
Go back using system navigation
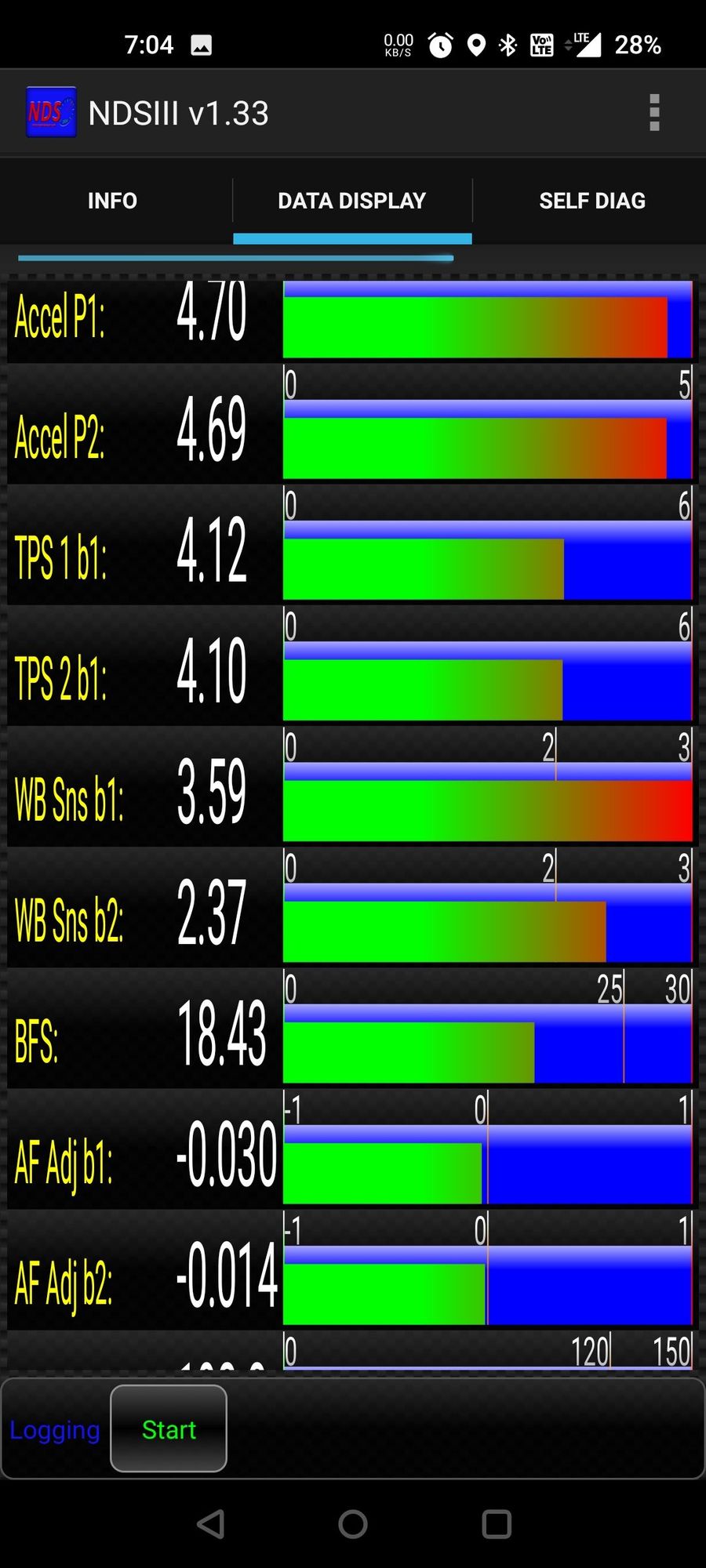(x=210, y=1524)
